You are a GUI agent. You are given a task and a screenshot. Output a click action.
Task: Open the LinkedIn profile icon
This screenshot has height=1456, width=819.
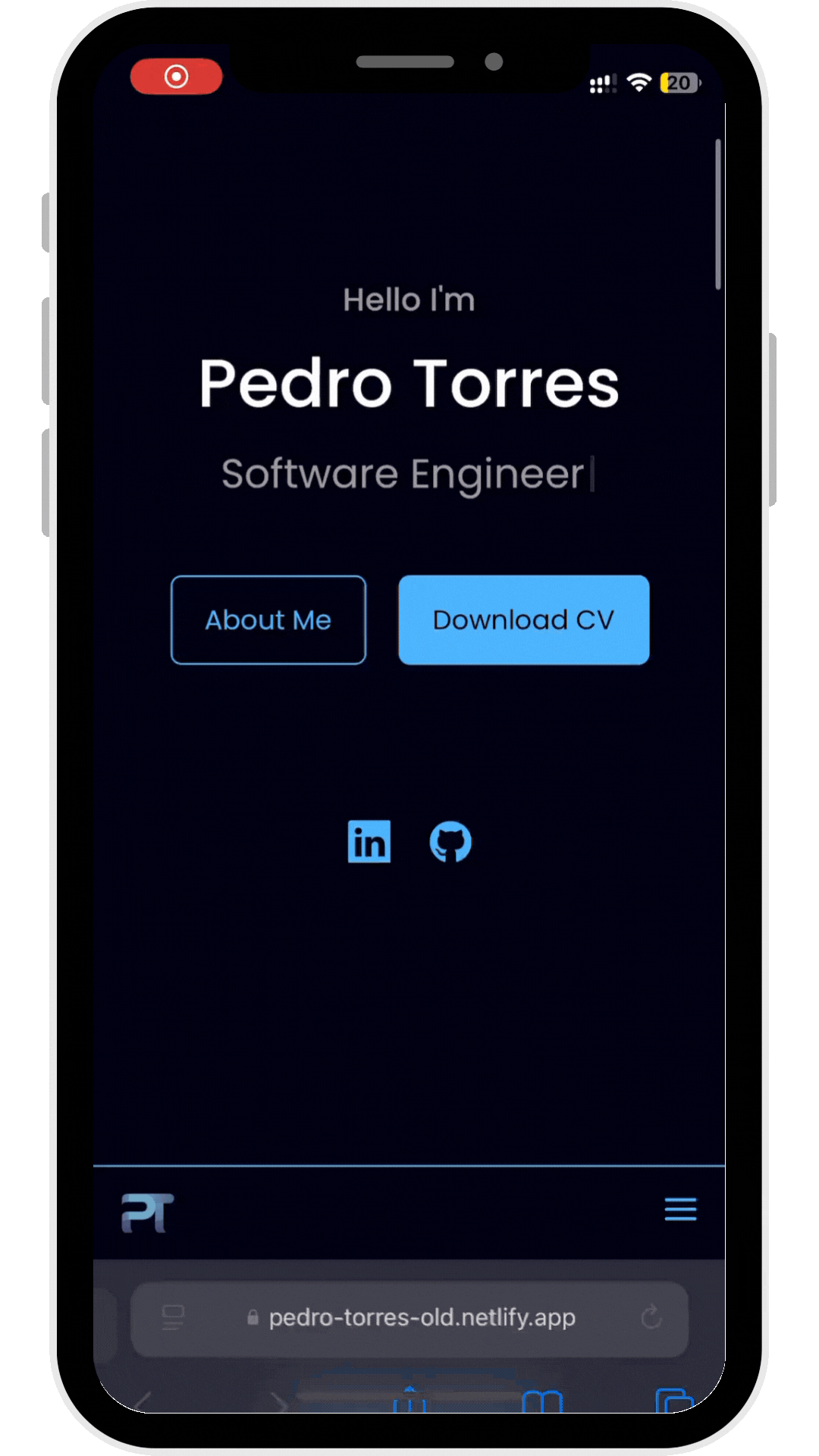[369, 842]
